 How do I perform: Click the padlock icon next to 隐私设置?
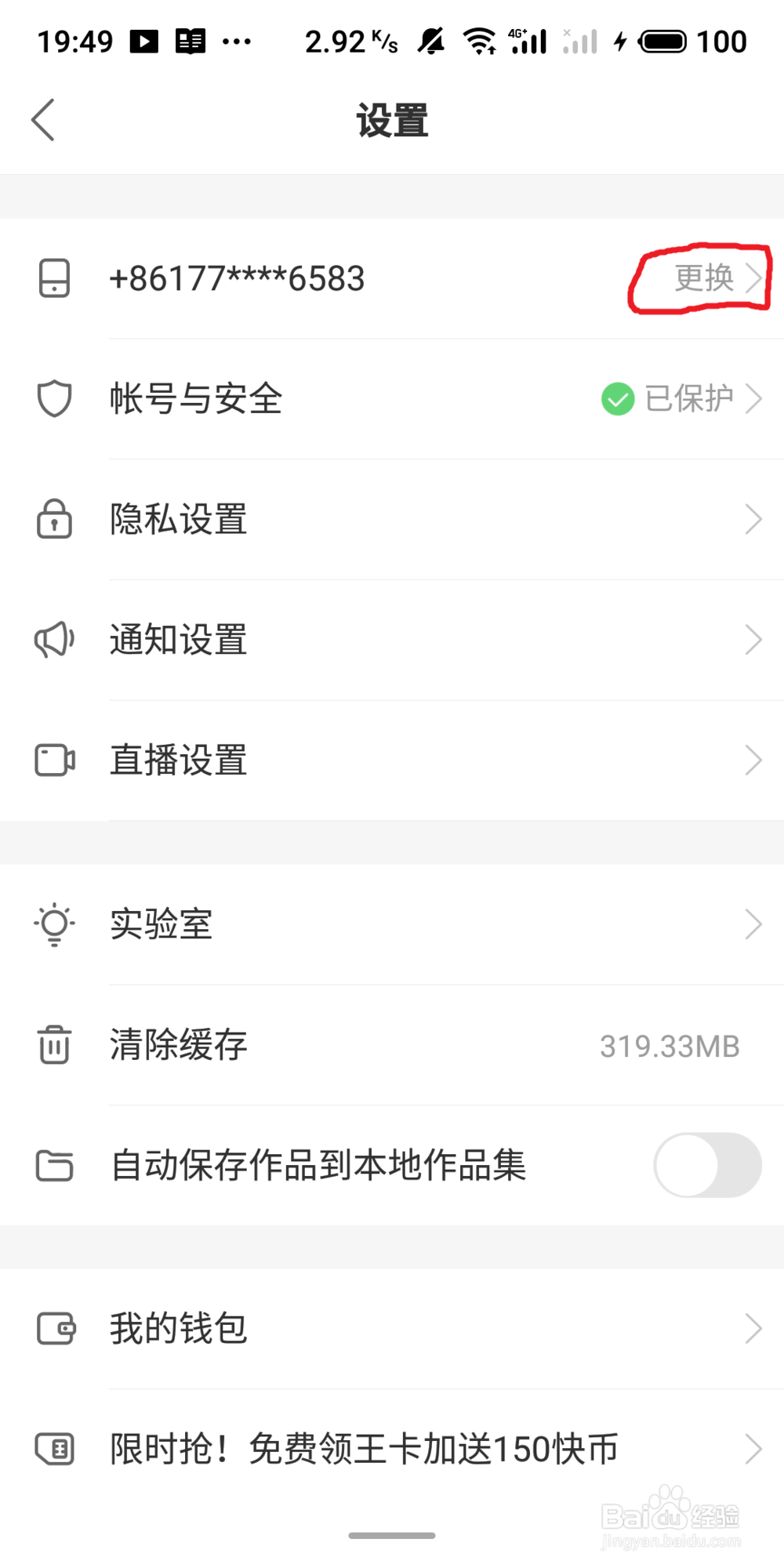pos(53,518)
